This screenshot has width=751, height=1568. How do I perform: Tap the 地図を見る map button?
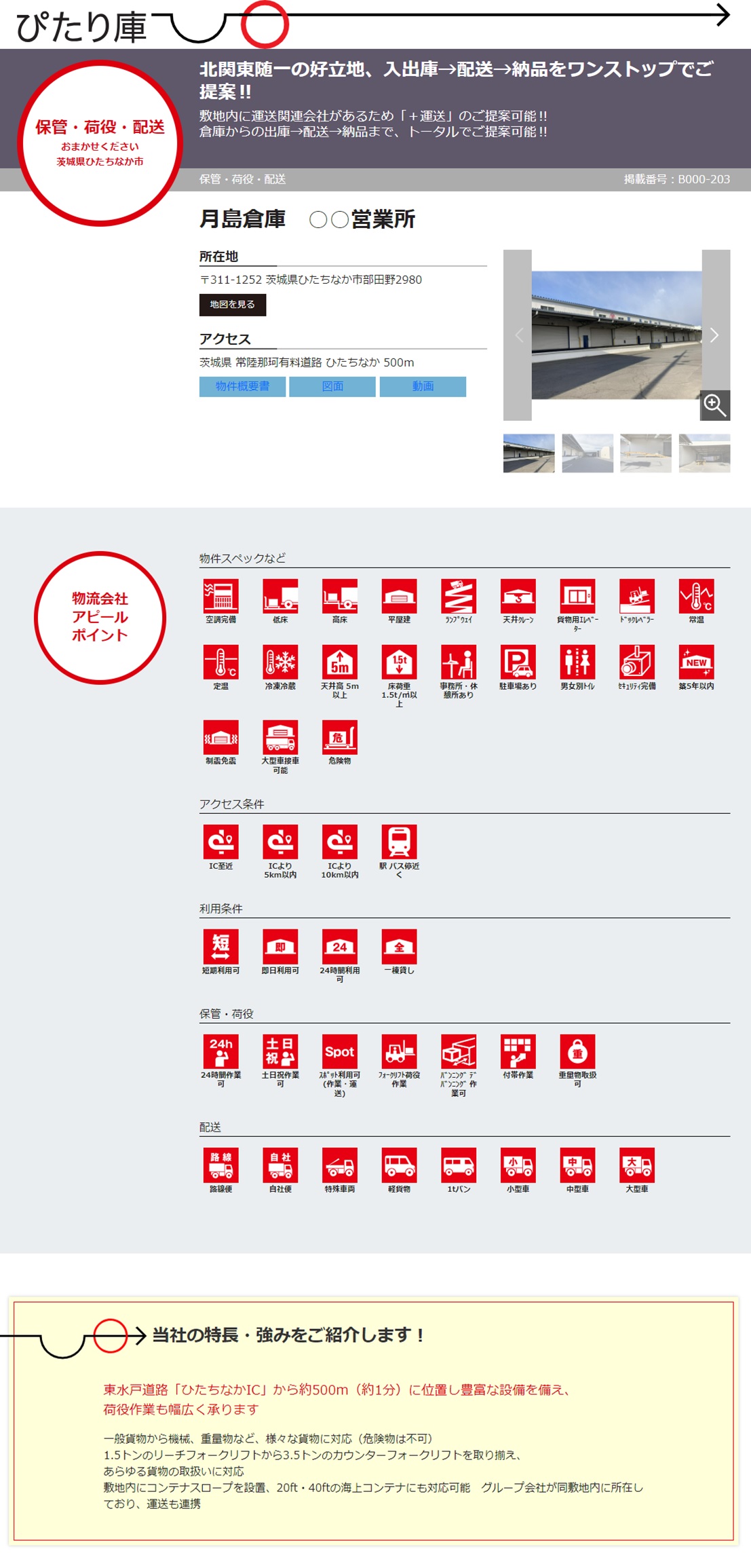coord(232,305)
